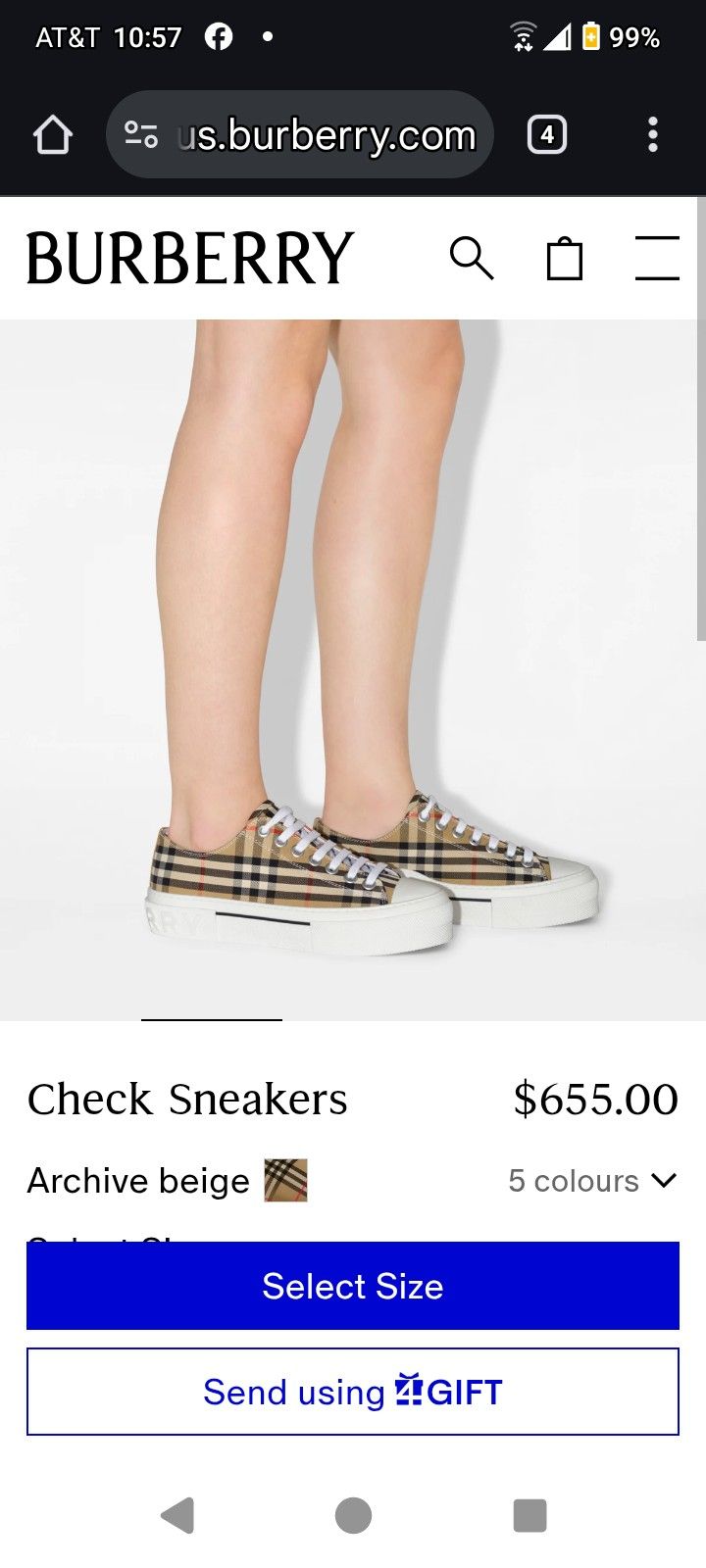
Task: Select the Archive beige check swatch
Action: [x=285, y=1180]
